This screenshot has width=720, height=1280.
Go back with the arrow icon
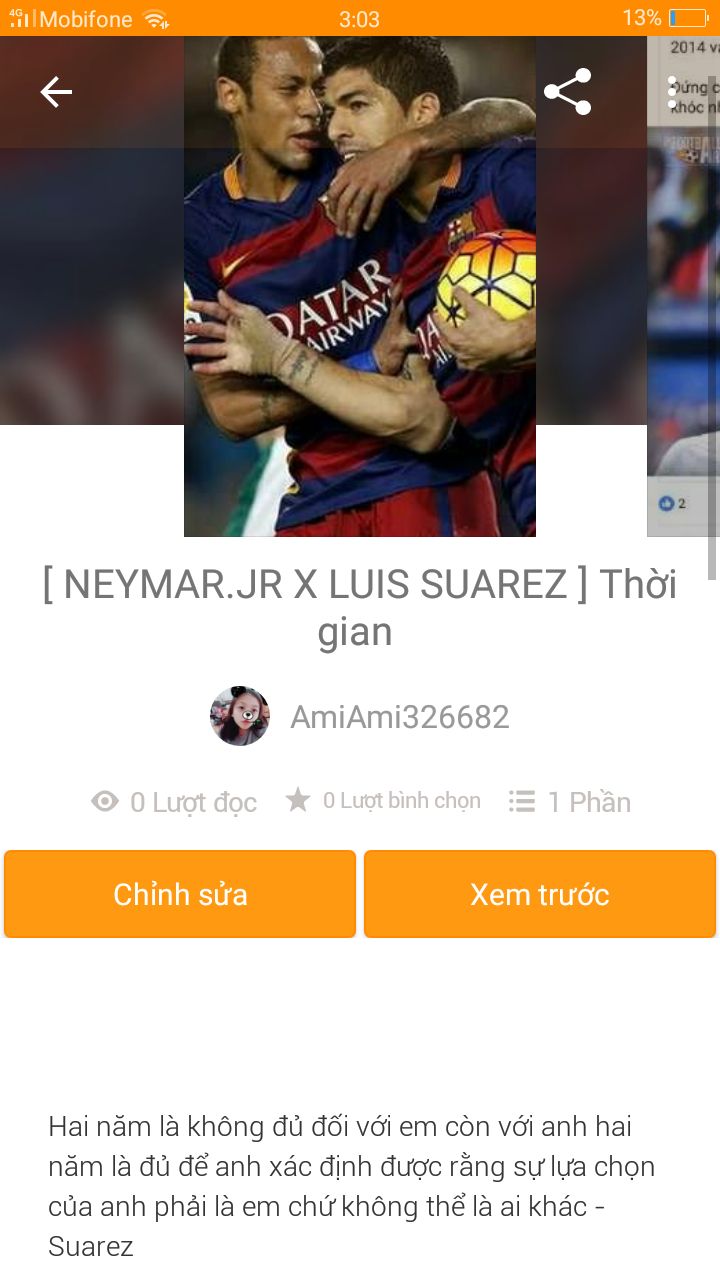coord(56,92)
